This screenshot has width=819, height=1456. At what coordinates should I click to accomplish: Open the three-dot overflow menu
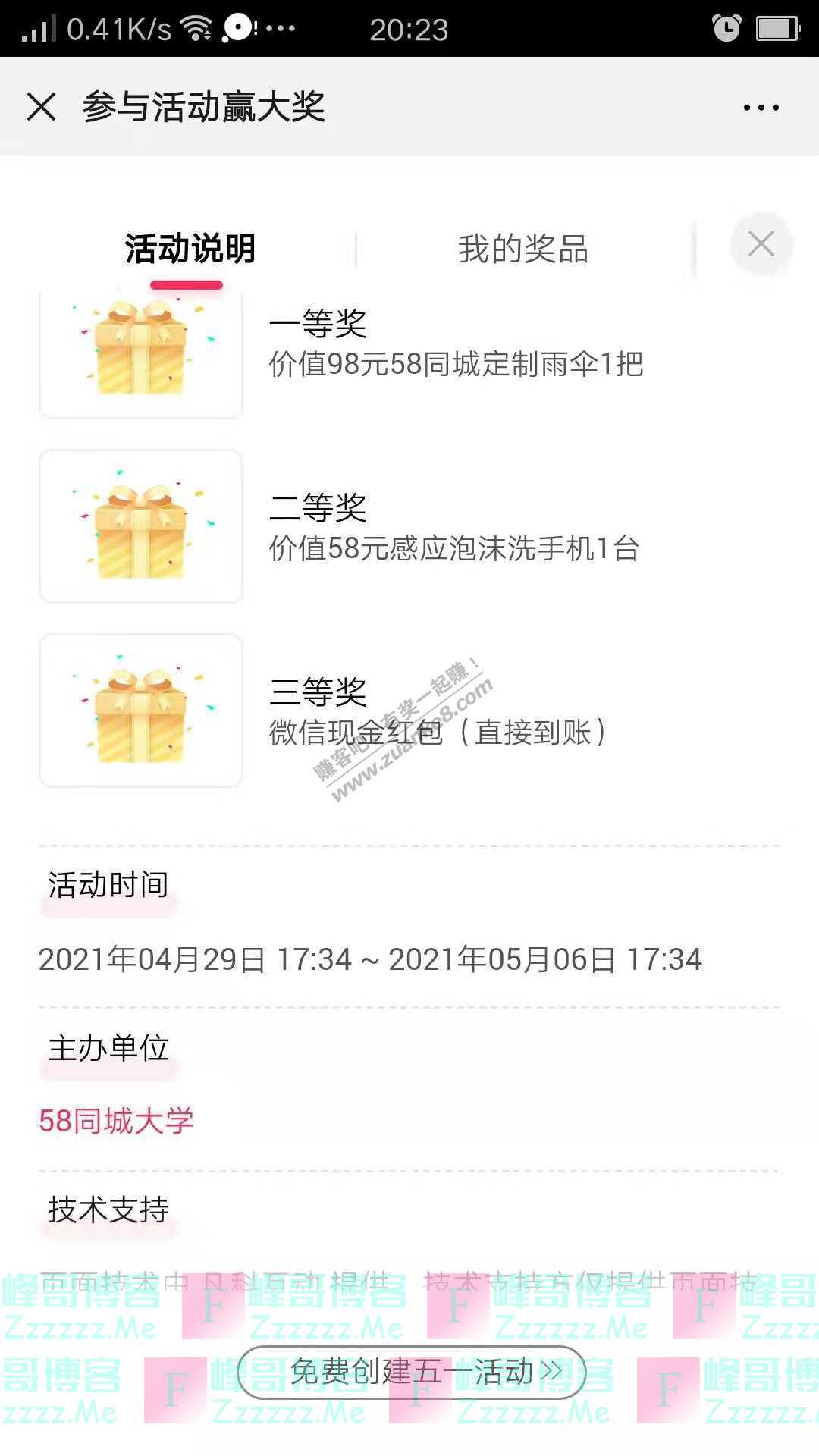(761, 108)
